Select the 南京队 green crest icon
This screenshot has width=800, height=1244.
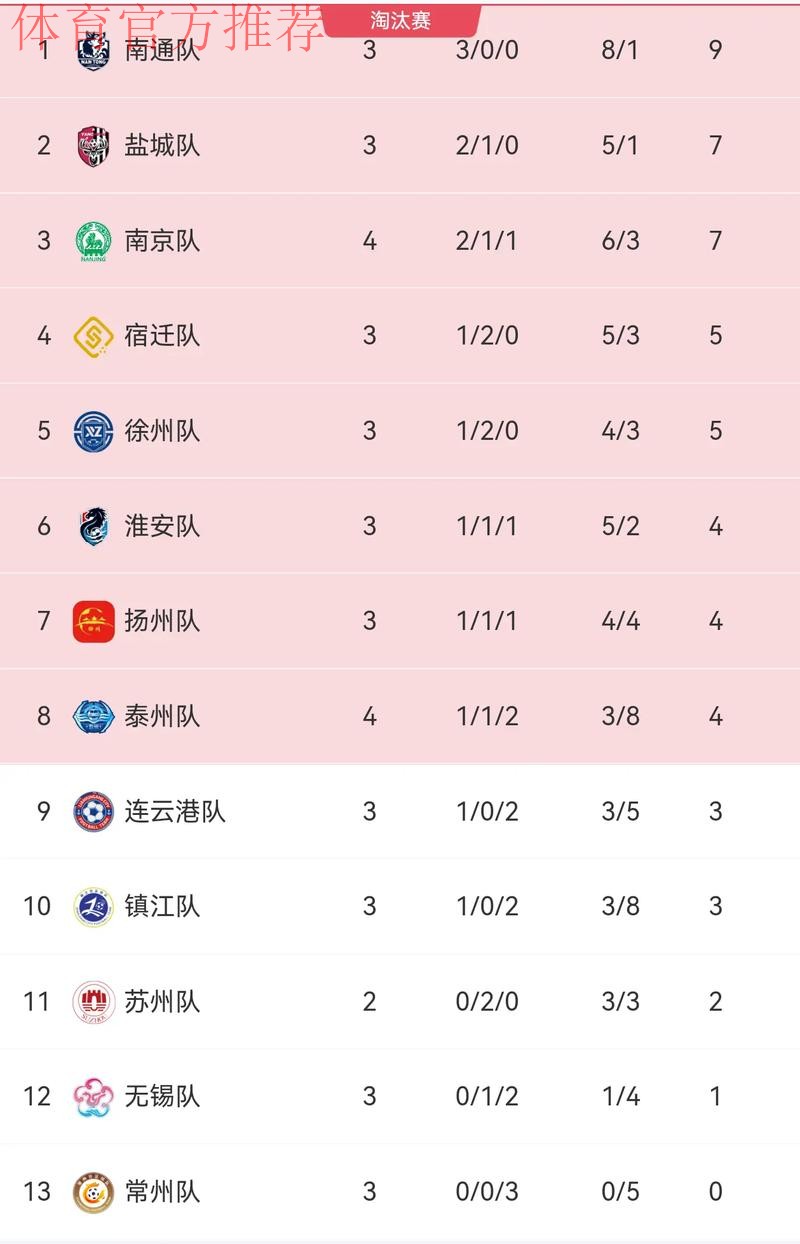pyautogui.click(x=93, y=240)
